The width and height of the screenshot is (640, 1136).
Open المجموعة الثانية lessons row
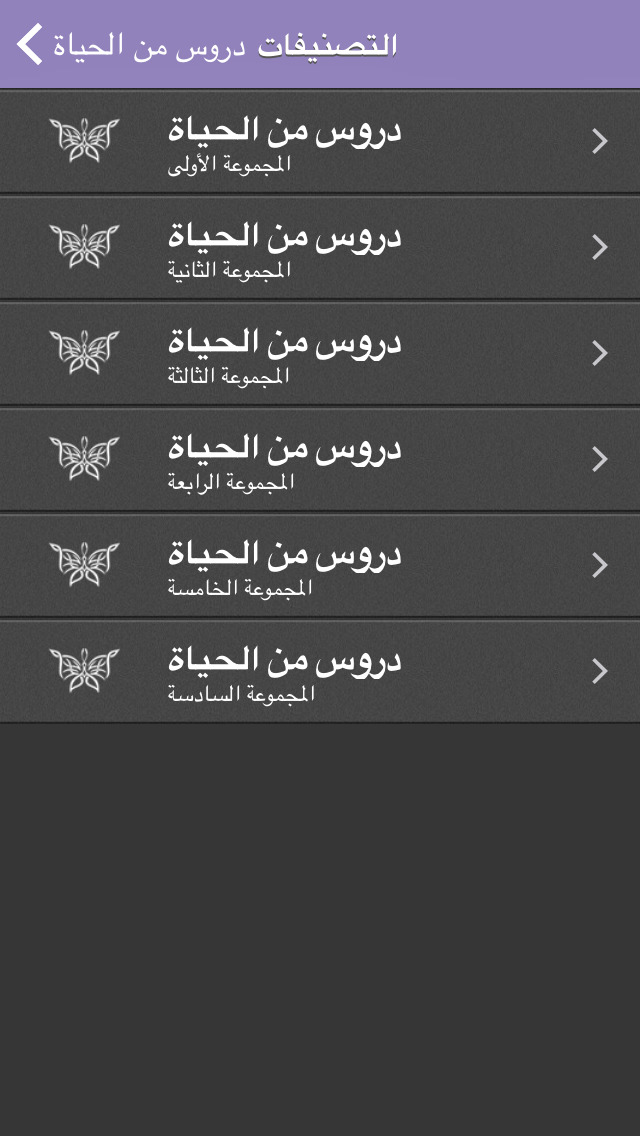pyautogui.click(x=320, y=248)
